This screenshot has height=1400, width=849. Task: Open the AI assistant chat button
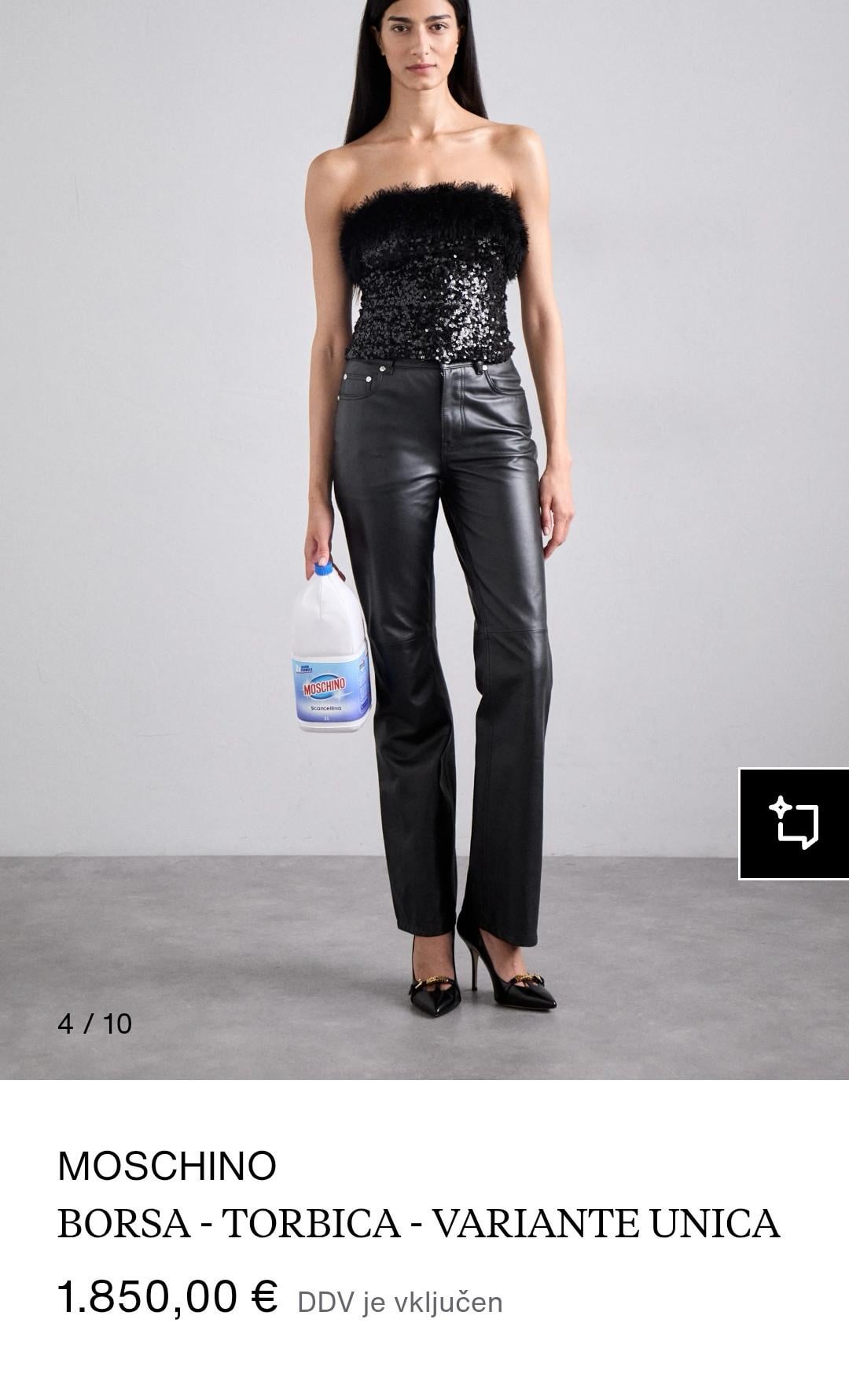(794, 823)
